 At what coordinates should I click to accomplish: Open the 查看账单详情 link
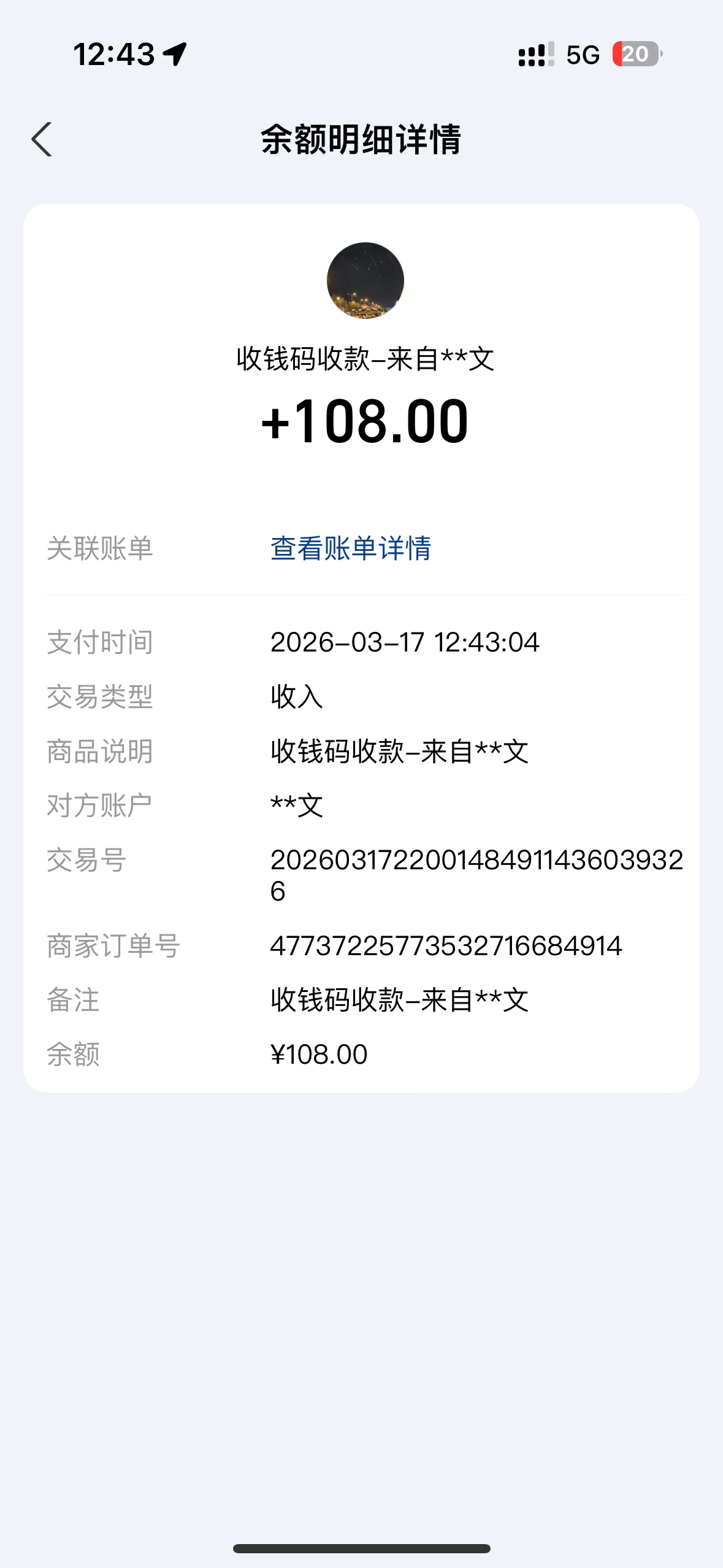coord(351,548)
